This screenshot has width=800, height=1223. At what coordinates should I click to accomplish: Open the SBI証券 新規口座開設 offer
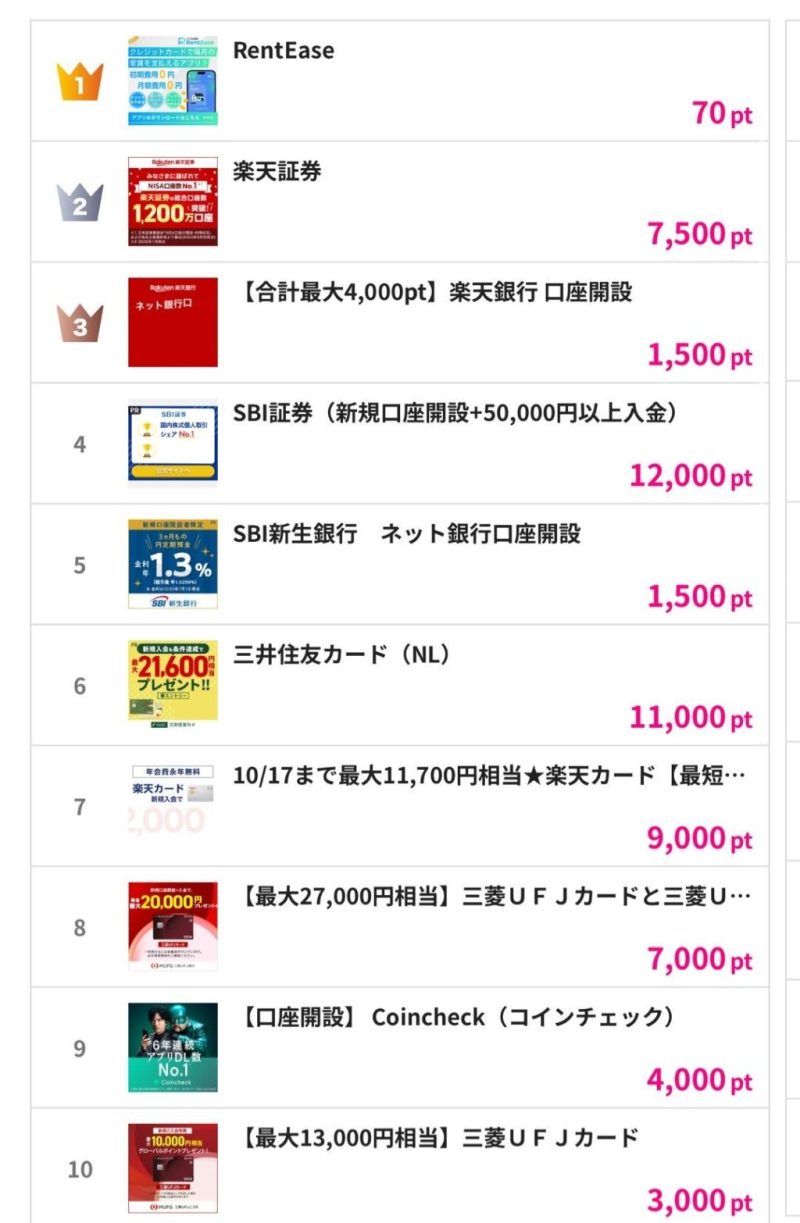[455, 414]
